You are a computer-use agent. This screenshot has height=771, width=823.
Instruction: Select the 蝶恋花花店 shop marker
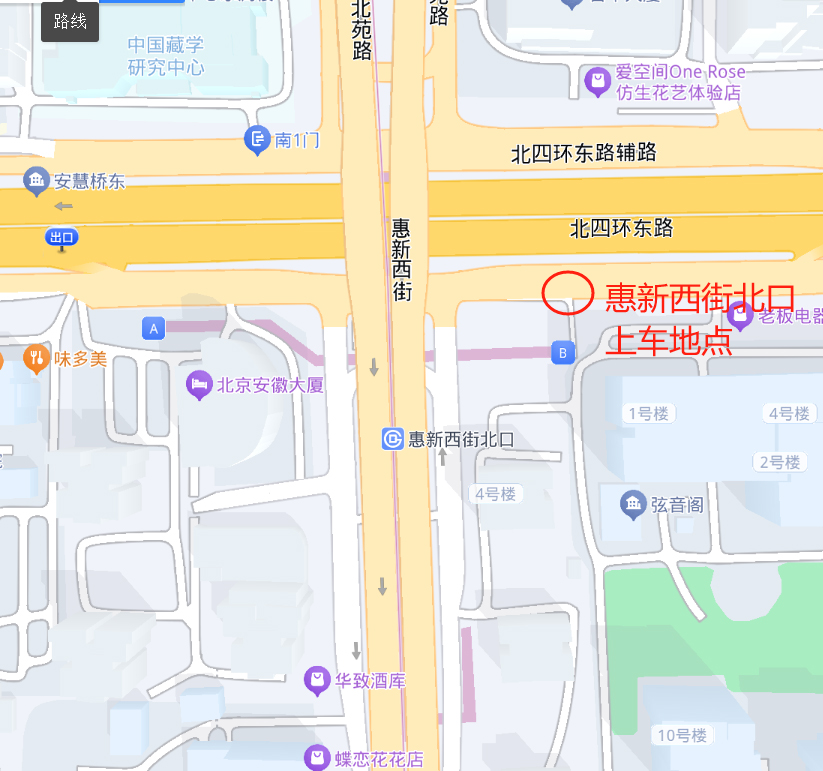point(317,758)
